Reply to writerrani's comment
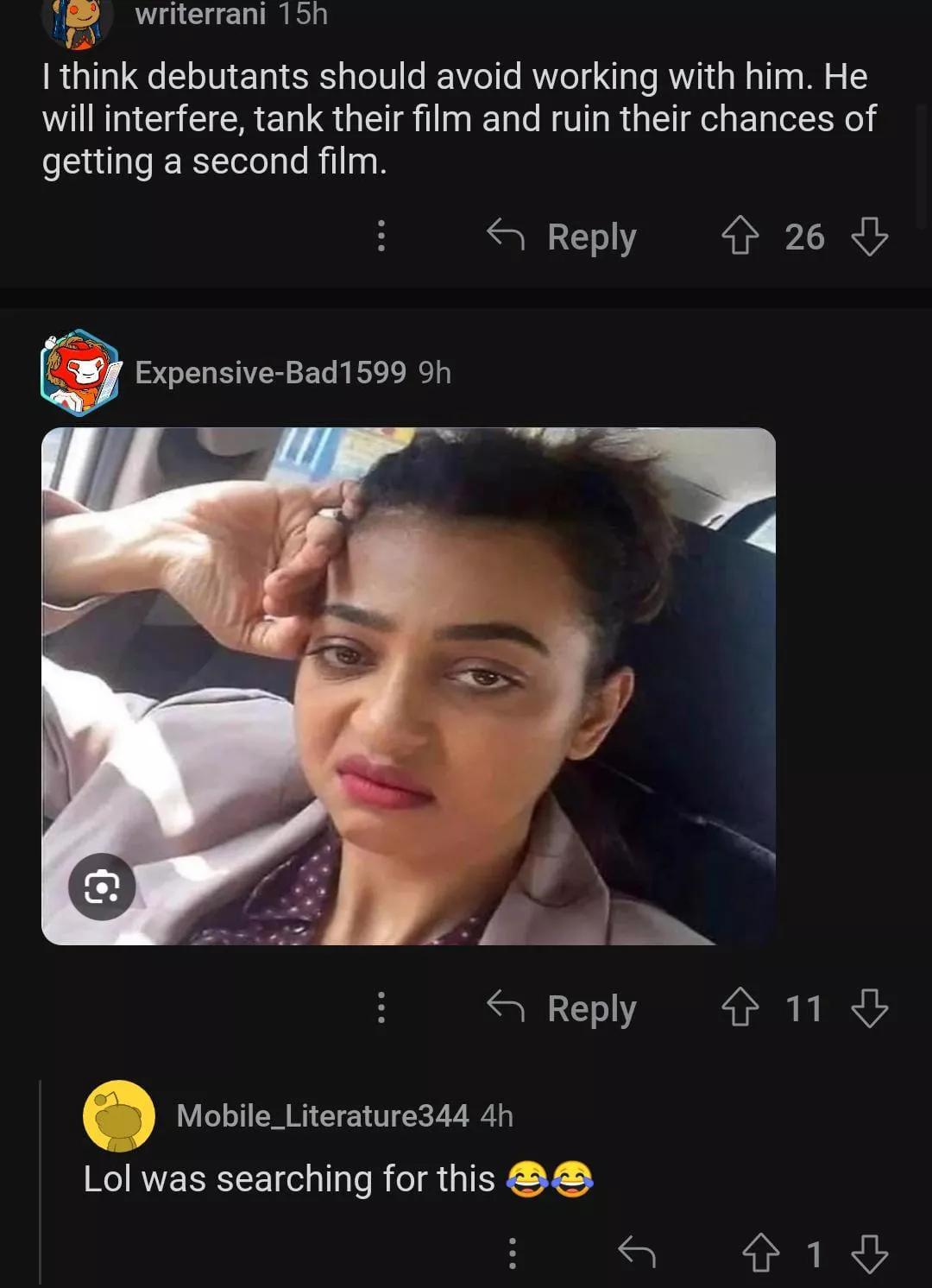932x1288 pixels. click(563, 237)
